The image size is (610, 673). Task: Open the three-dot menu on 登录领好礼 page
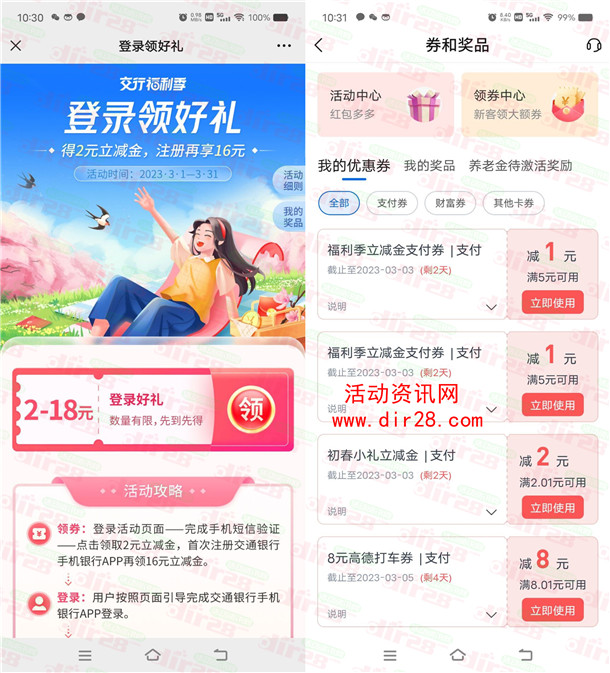coord(284,46)
